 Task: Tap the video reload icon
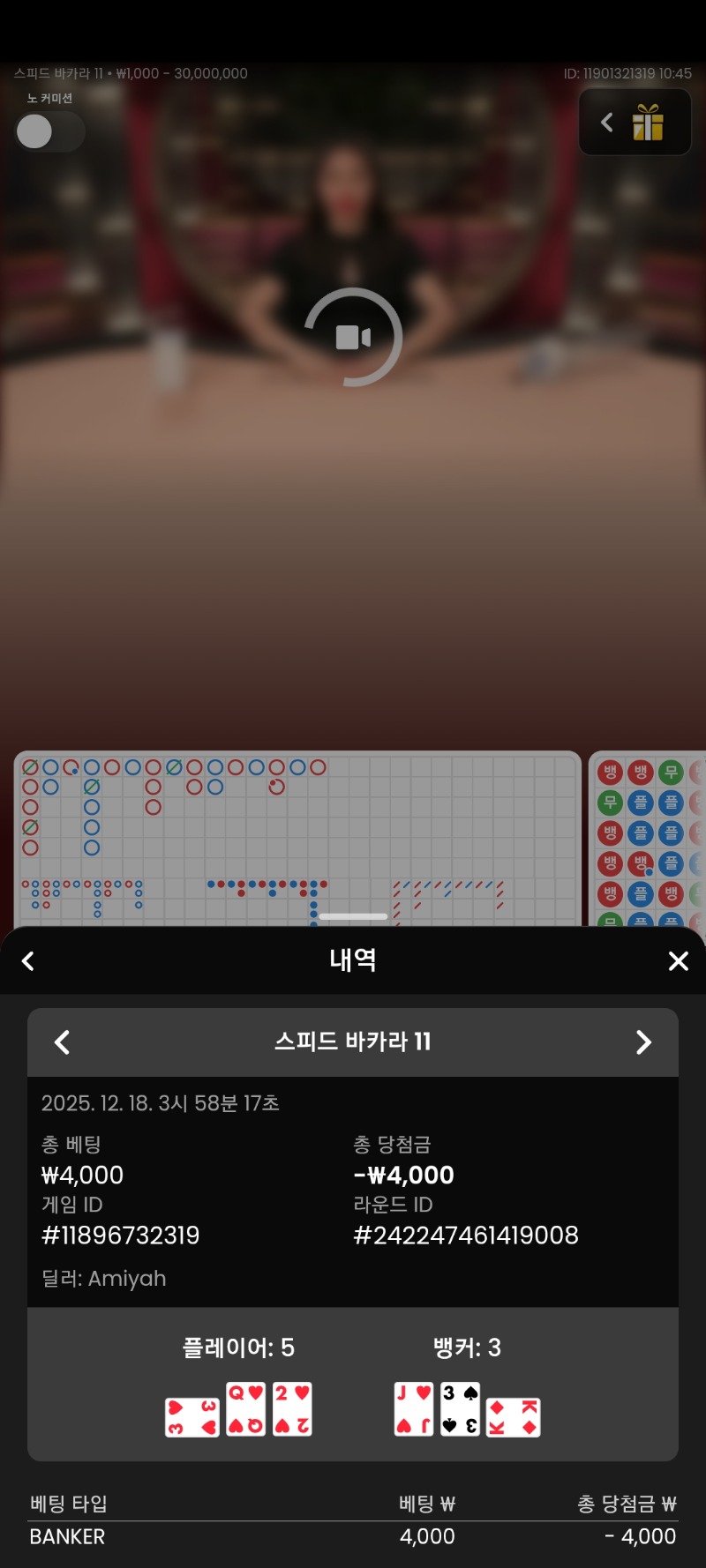353,337
